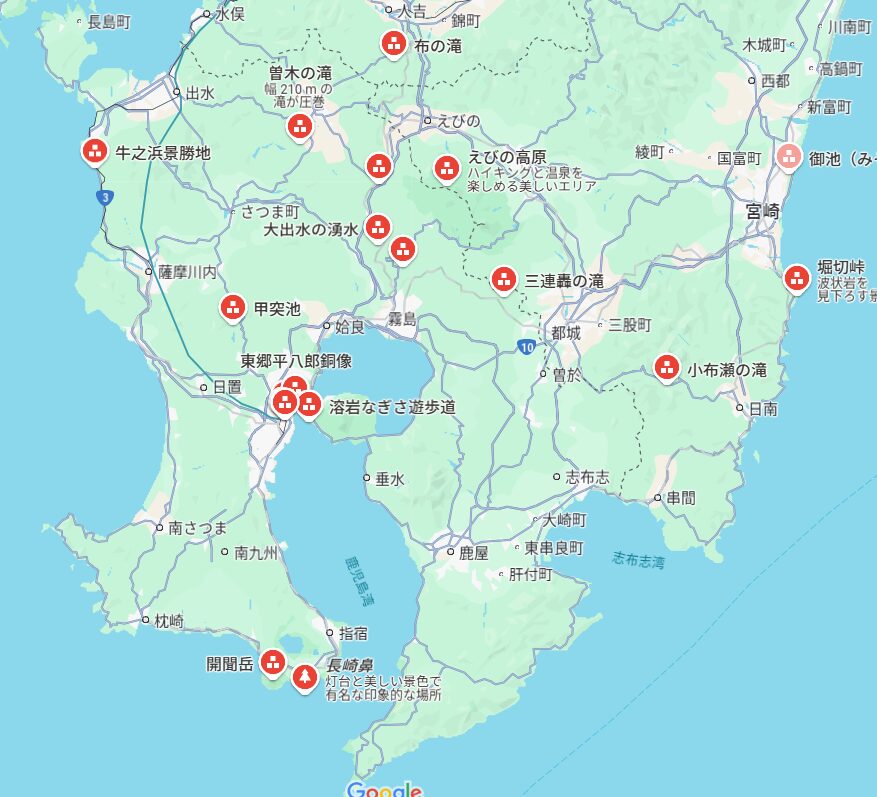Select the 曽木の滝 waterfall marker
This screenshot has height=797, width=877.
pos(299,127)
